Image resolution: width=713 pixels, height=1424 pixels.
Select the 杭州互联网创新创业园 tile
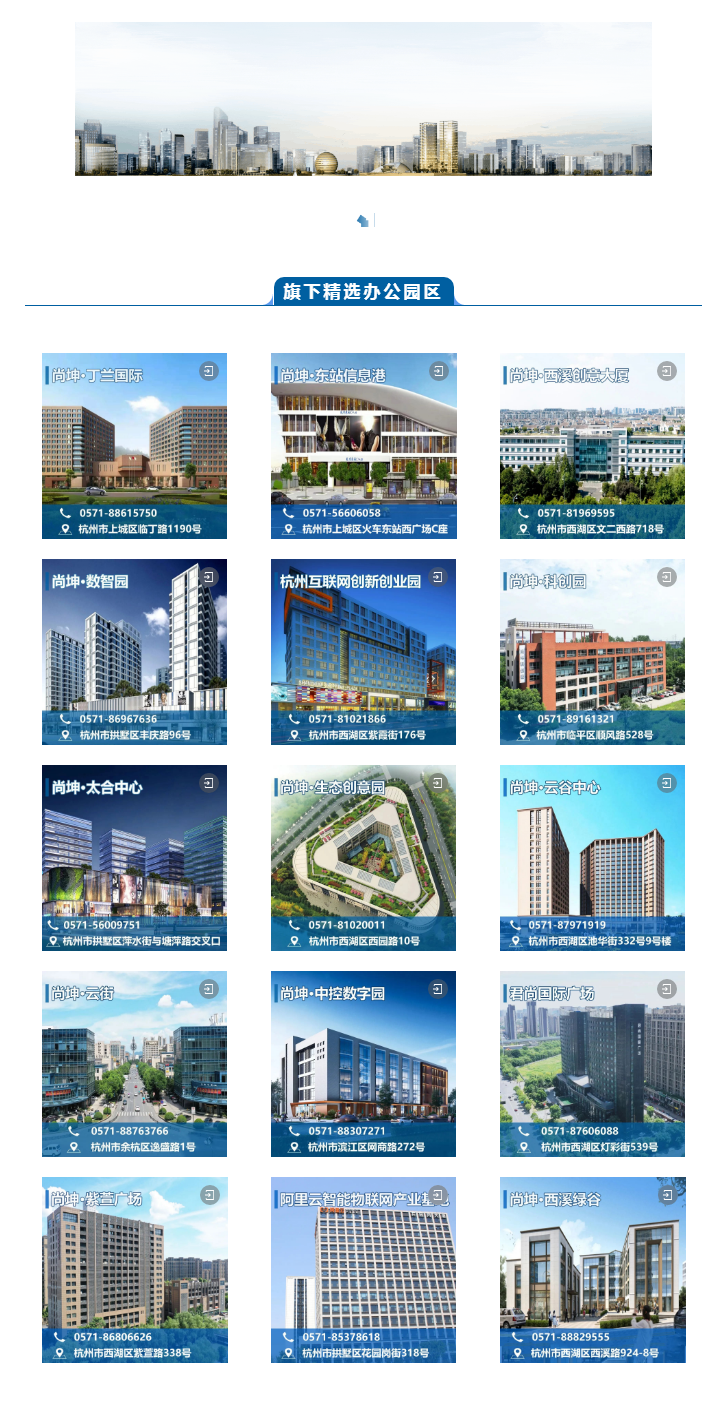tap(363, 652)
